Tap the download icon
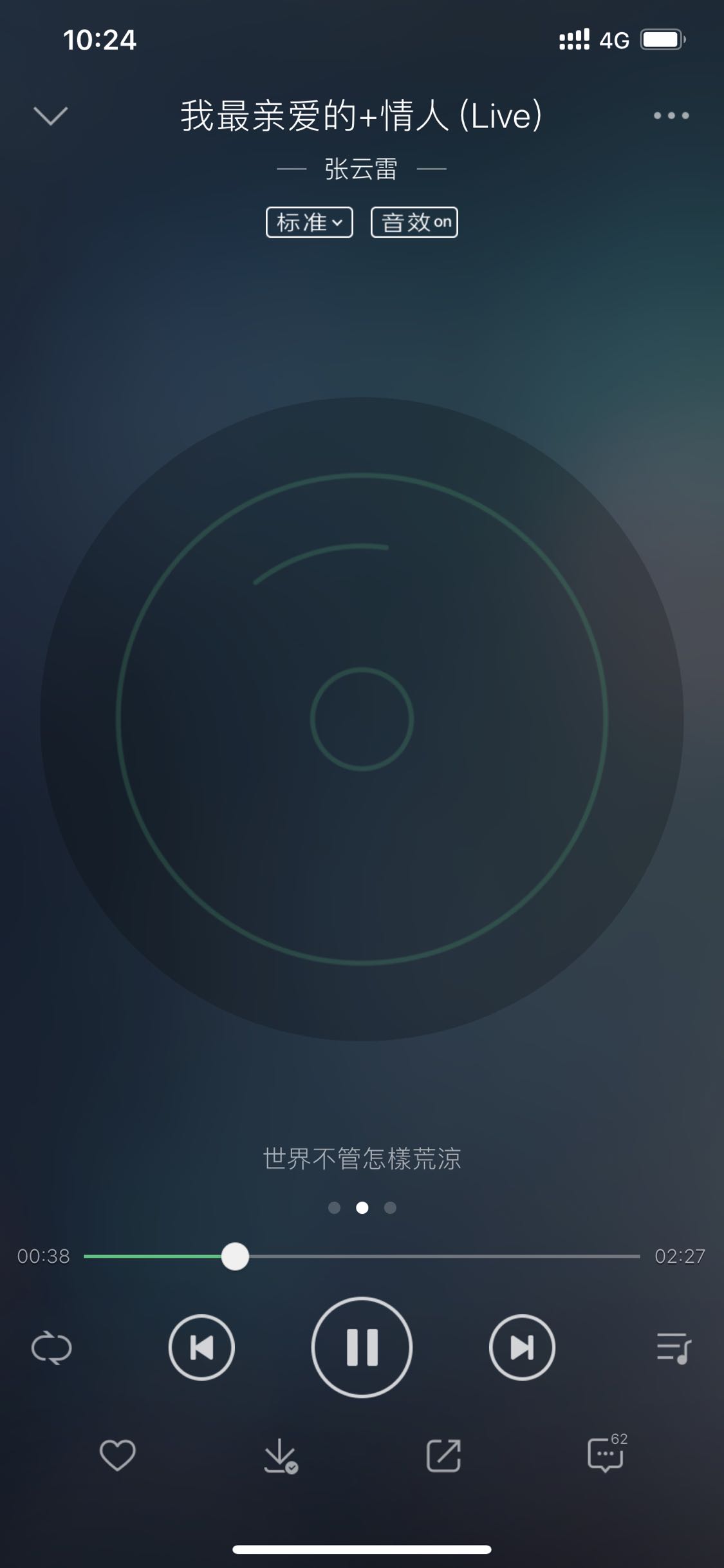Screen dimensions: 724x1568 [281, 1455]
